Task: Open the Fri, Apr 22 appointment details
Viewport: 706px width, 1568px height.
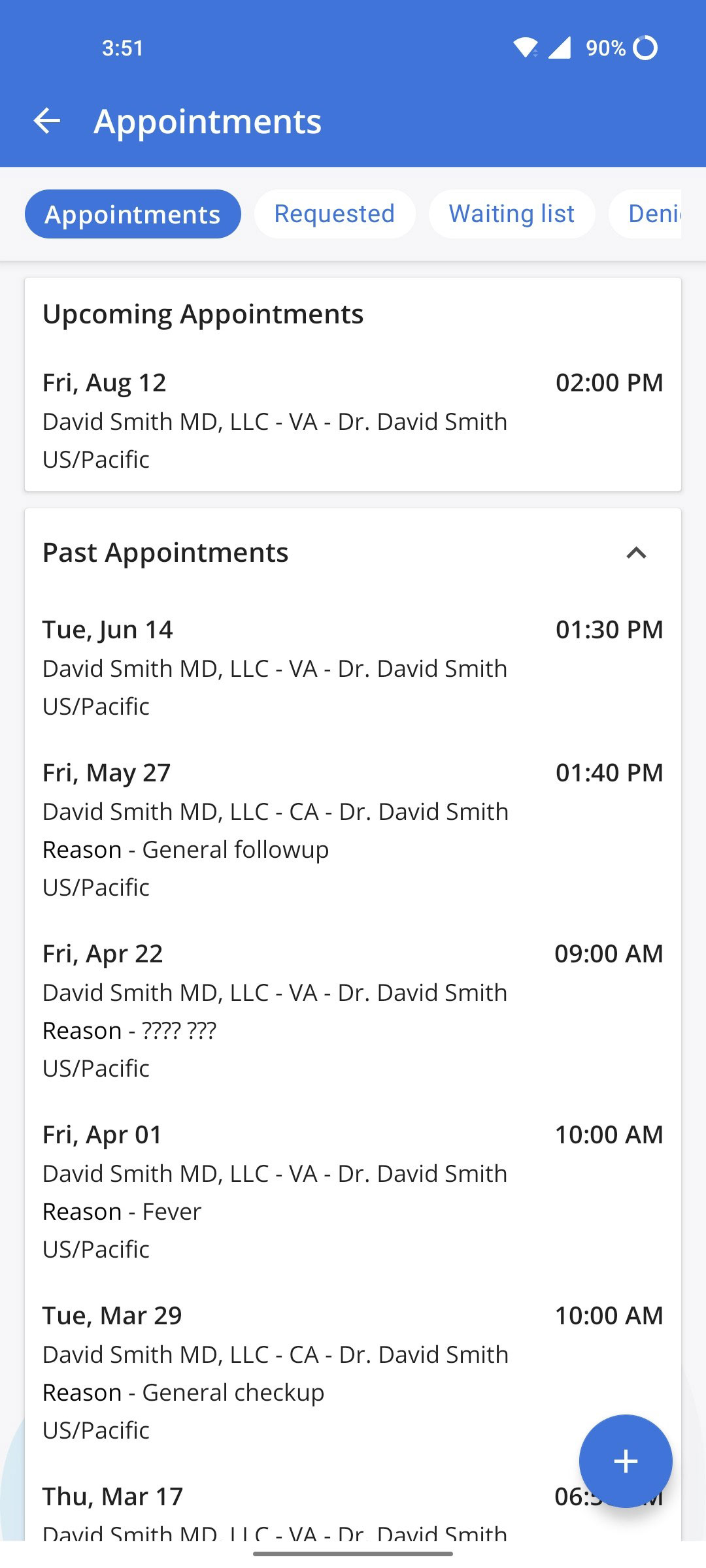Action: (353, 1010)
